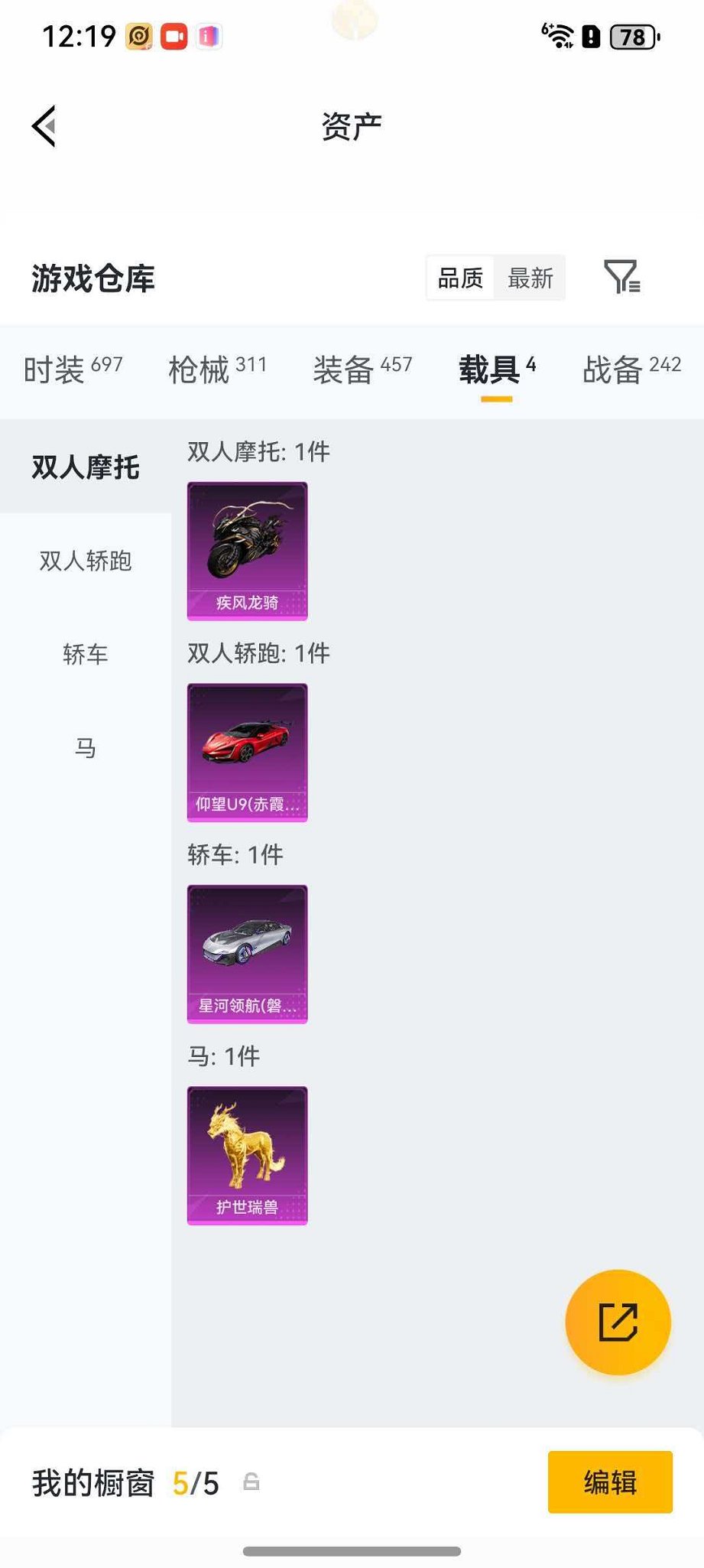Viewport: 704px width, 1568px height.
Task: Switch sorting to 品质 quality mode
Action: click(x=459, y=278)
